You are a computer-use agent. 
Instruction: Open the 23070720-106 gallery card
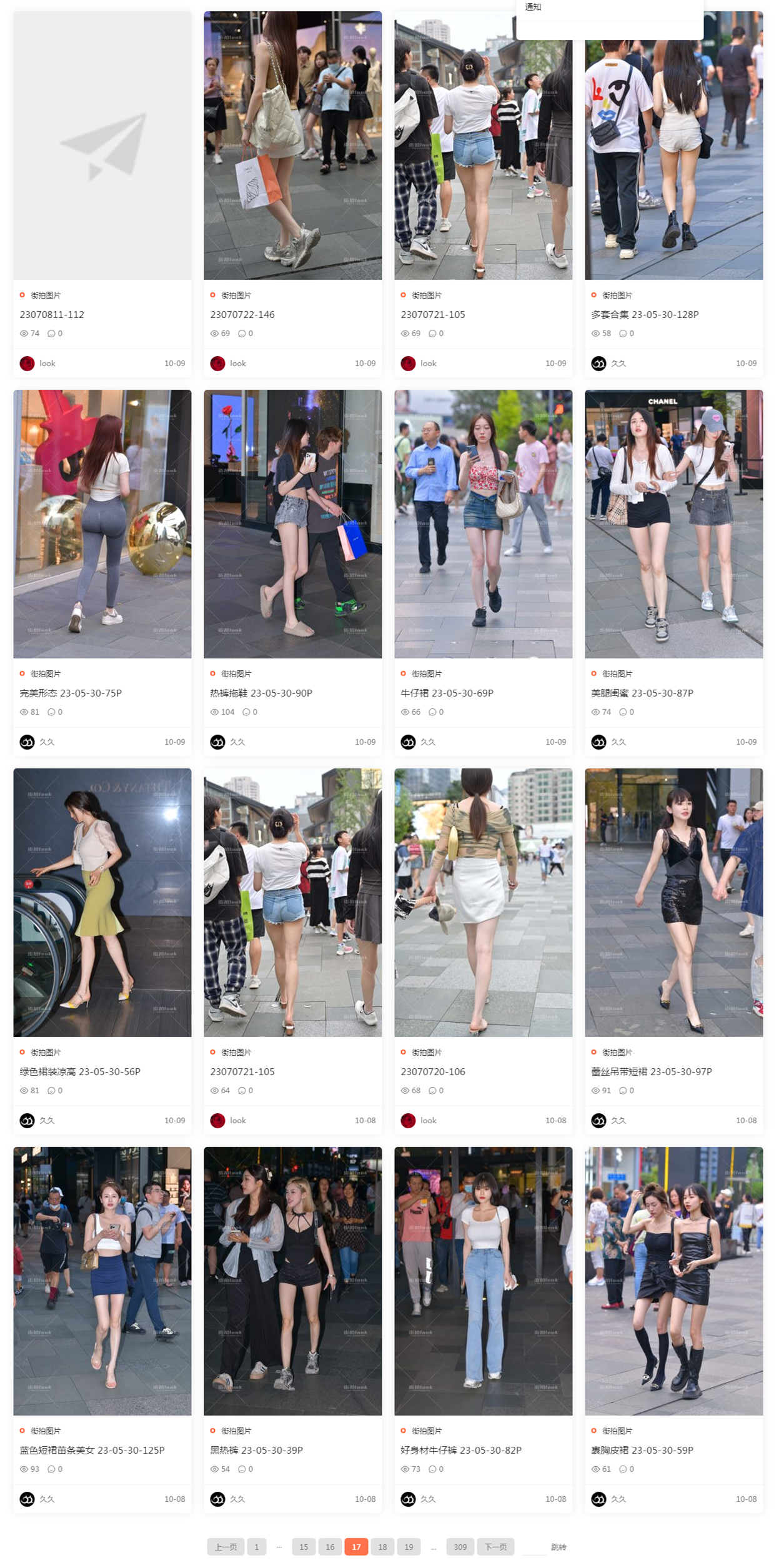433,1071
